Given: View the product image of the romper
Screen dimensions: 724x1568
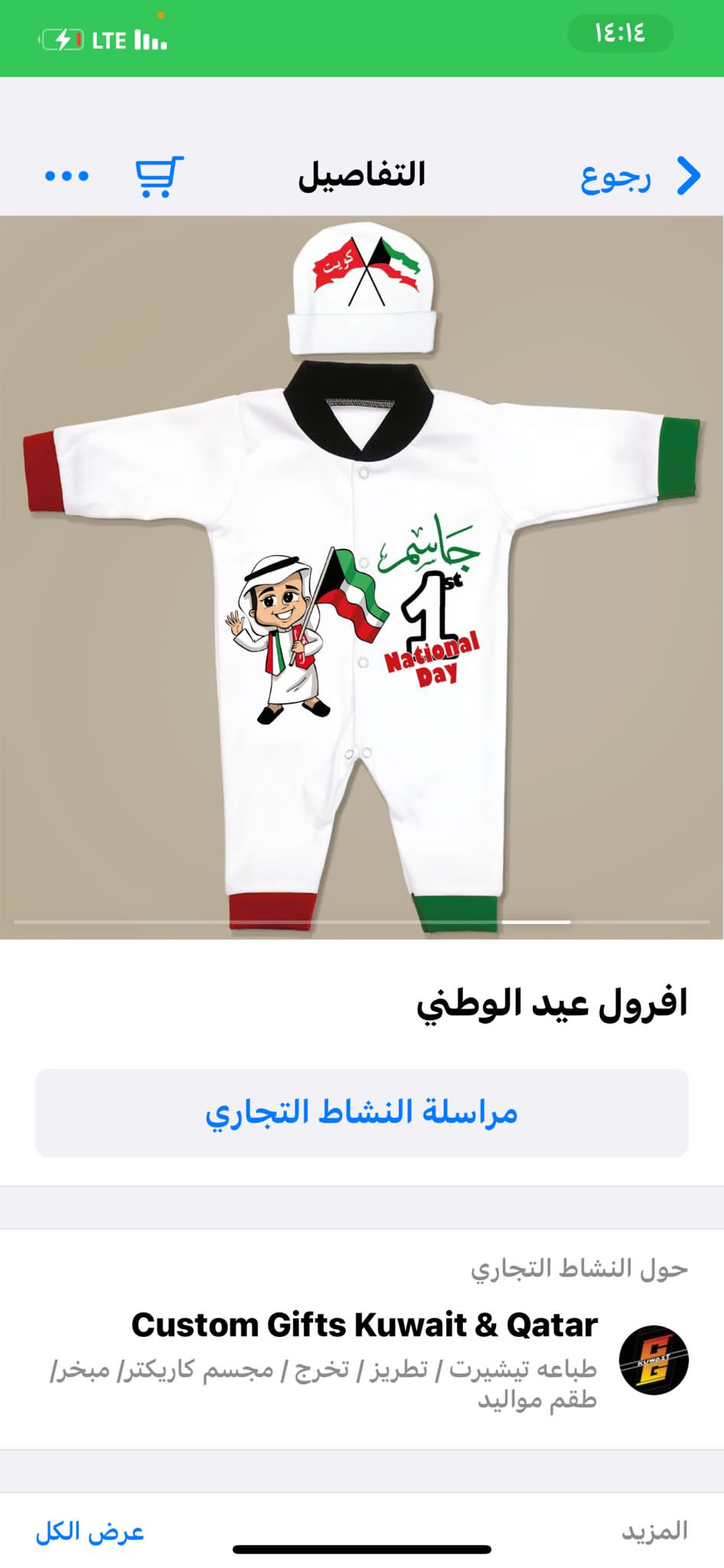Looking at the screenshot, I should pyautogui.click(x=362, y=577).
